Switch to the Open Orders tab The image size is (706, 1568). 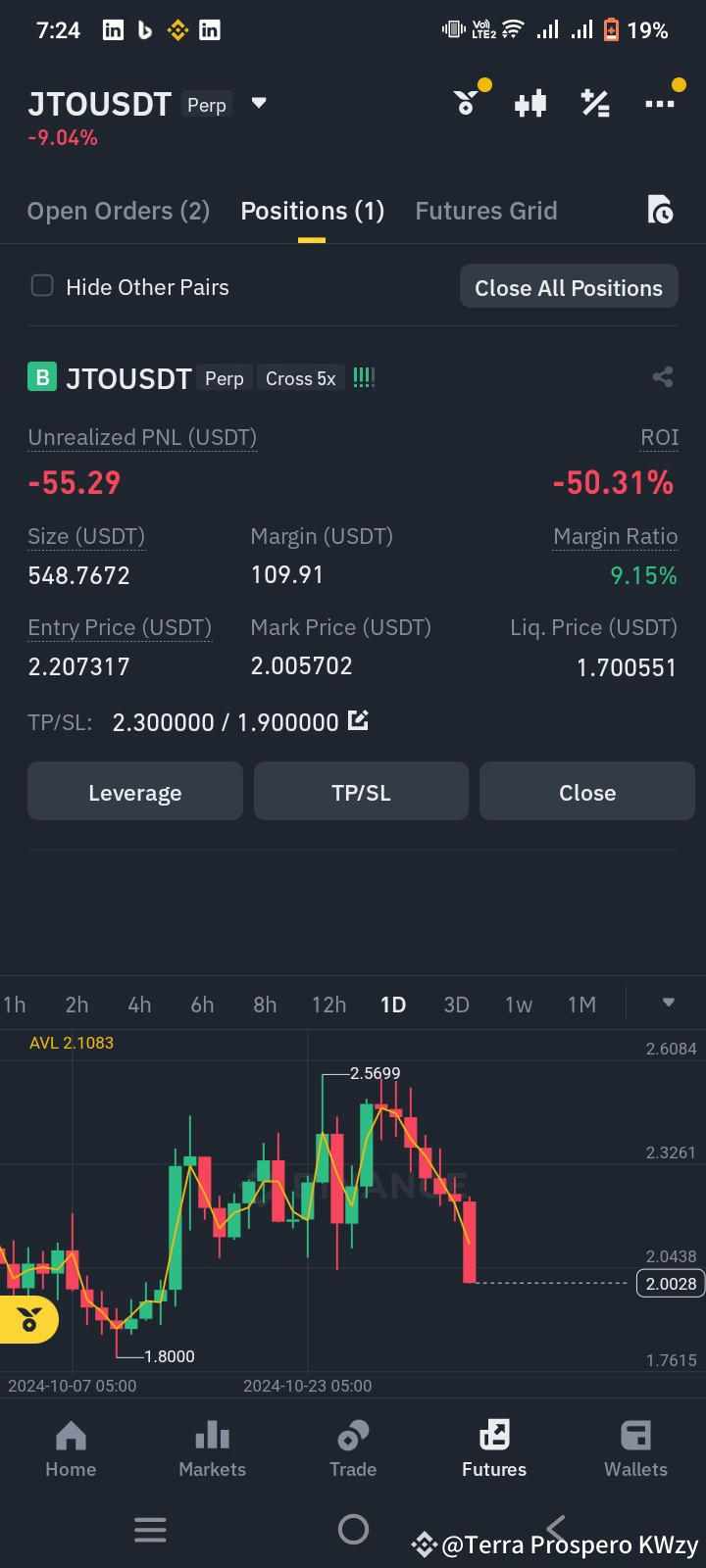click(118, 210)
